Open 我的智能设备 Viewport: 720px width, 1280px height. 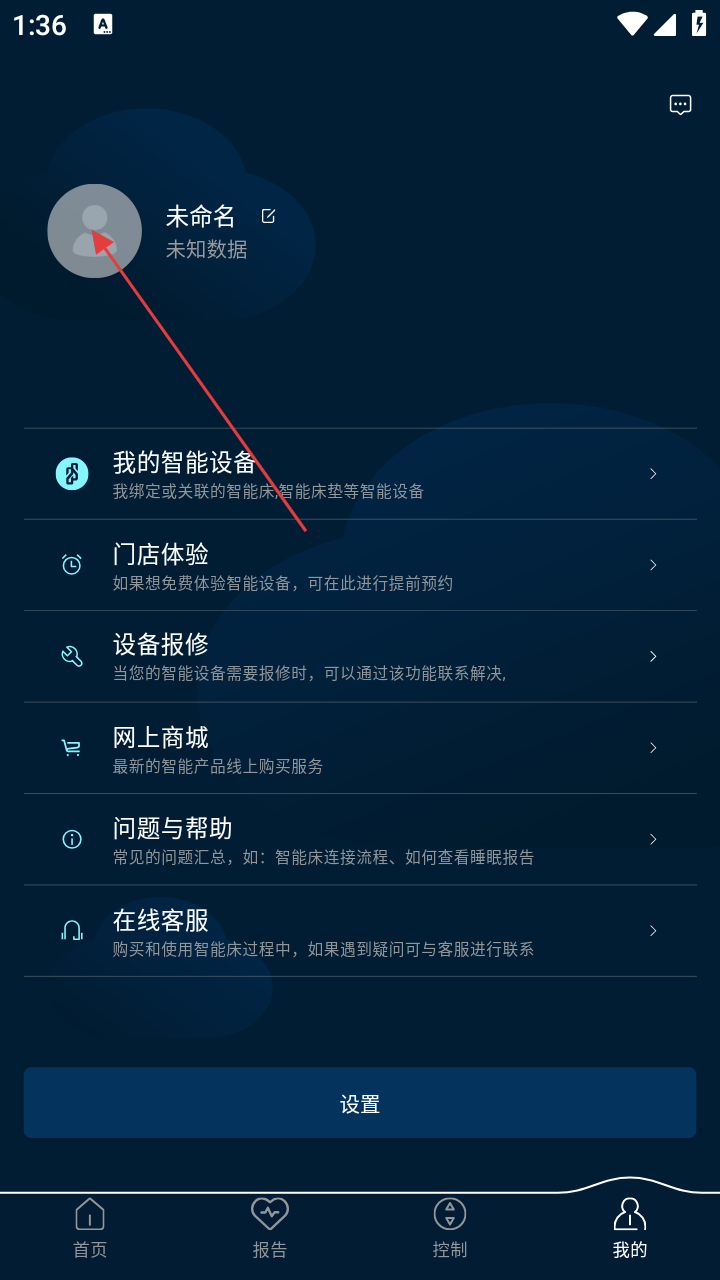360,474
